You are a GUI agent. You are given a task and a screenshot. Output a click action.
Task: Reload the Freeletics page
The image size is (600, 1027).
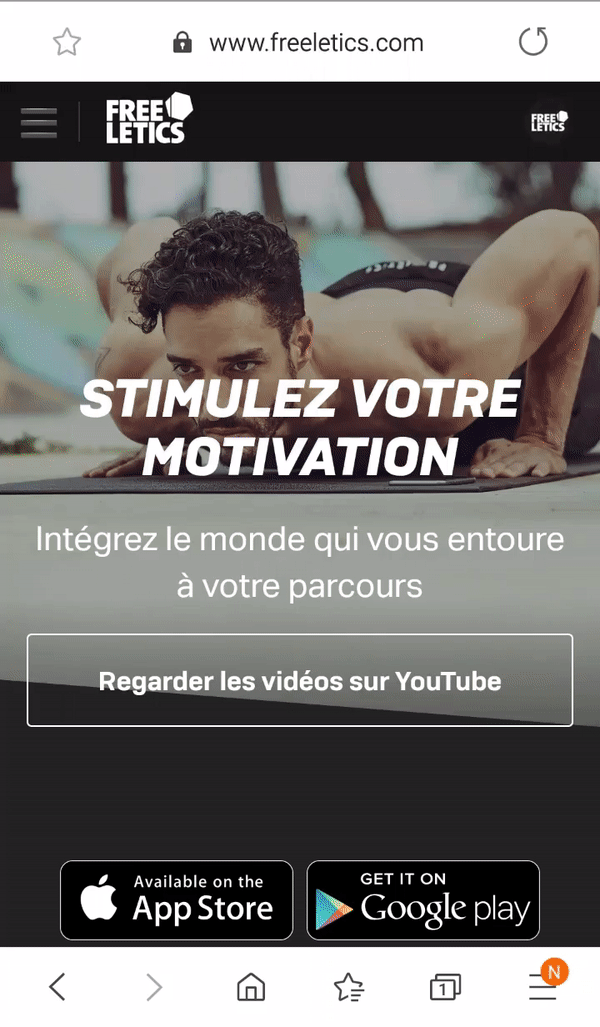[533, 42]
